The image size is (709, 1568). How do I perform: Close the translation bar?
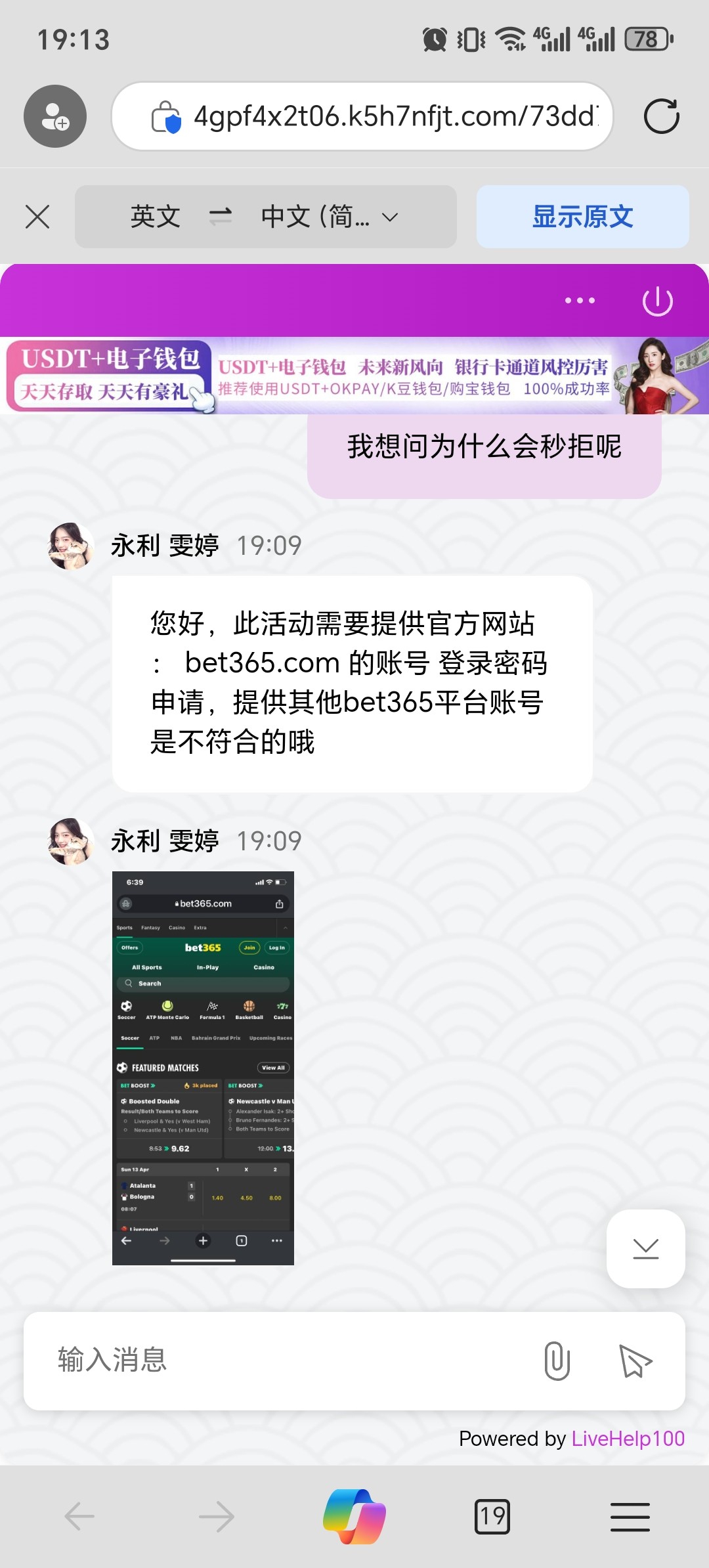click(x=37, y=217)
